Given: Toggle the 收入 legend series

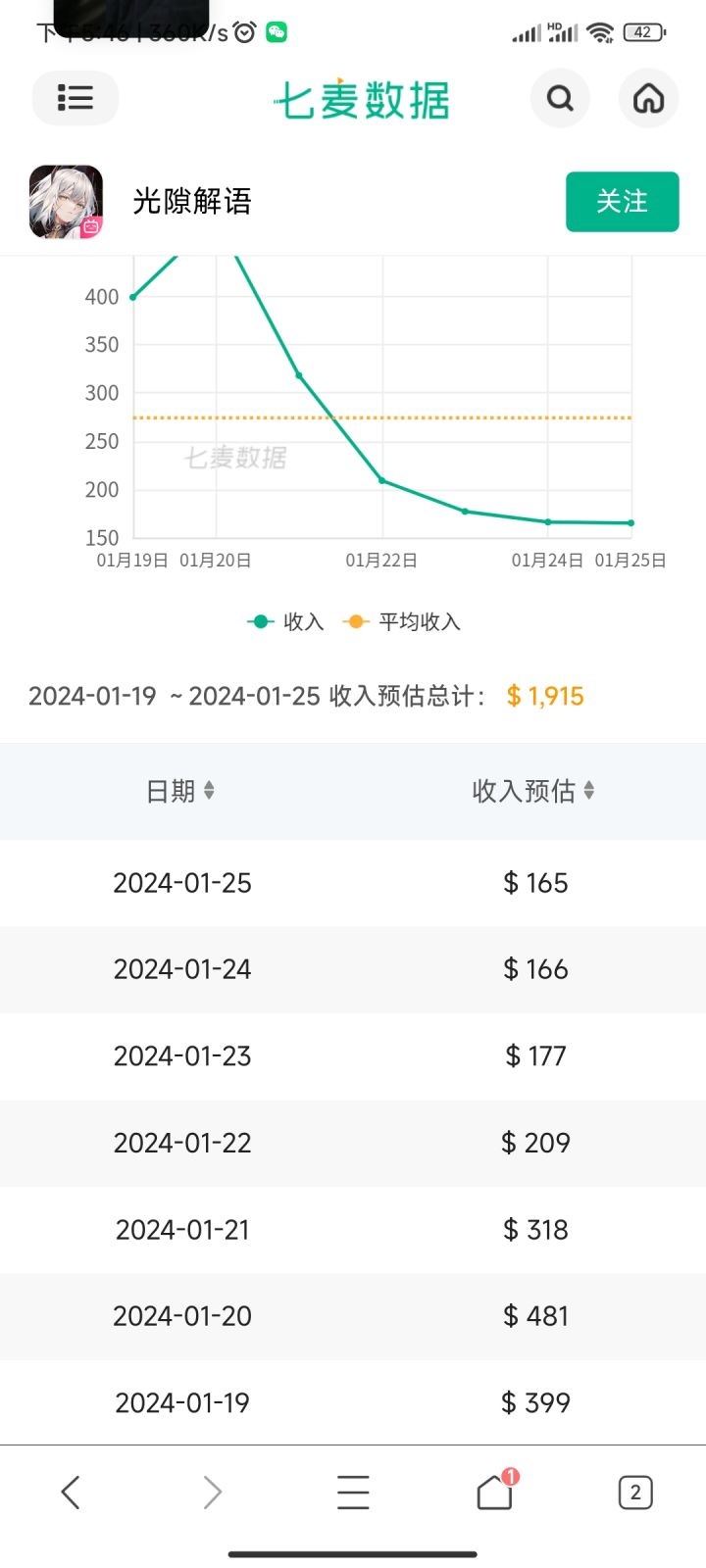Looking at the screenshot, I should [285, 621].
